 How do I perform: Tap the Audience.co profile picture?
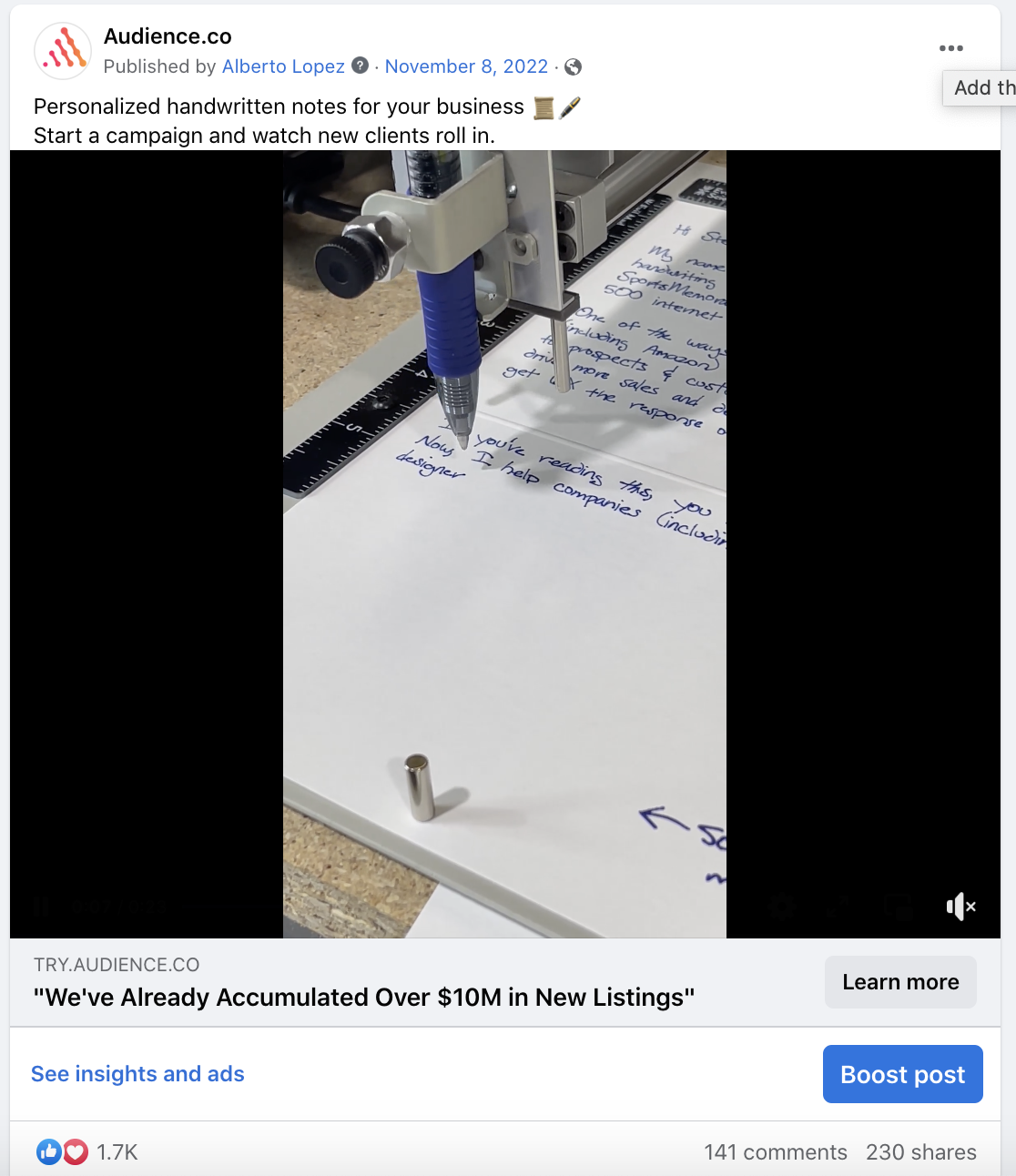pos(63,51)
